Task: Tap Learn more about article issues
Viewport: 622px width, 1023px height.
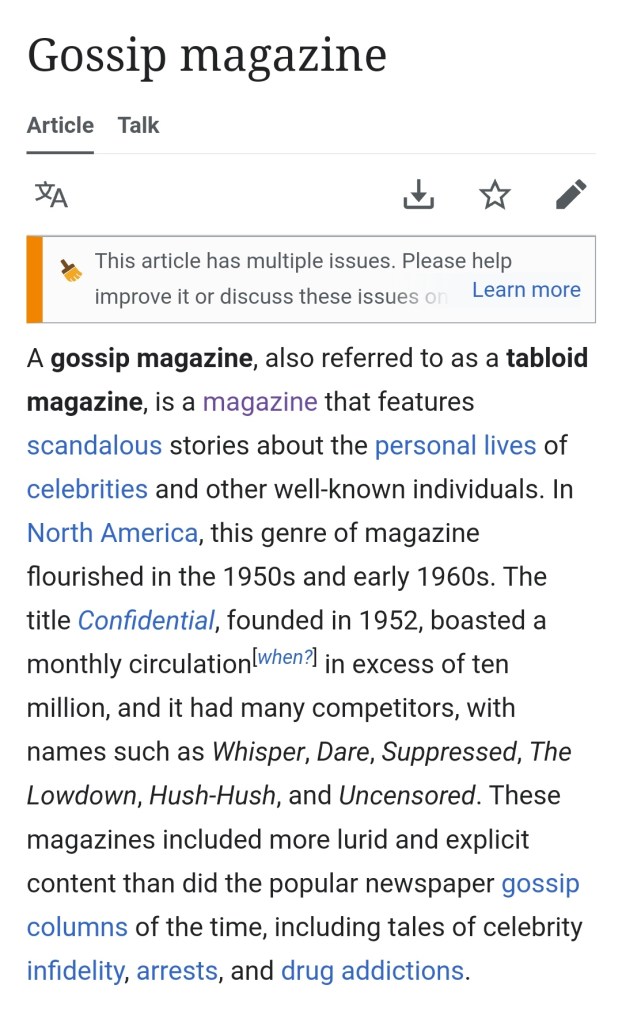Action: point(526,290)
